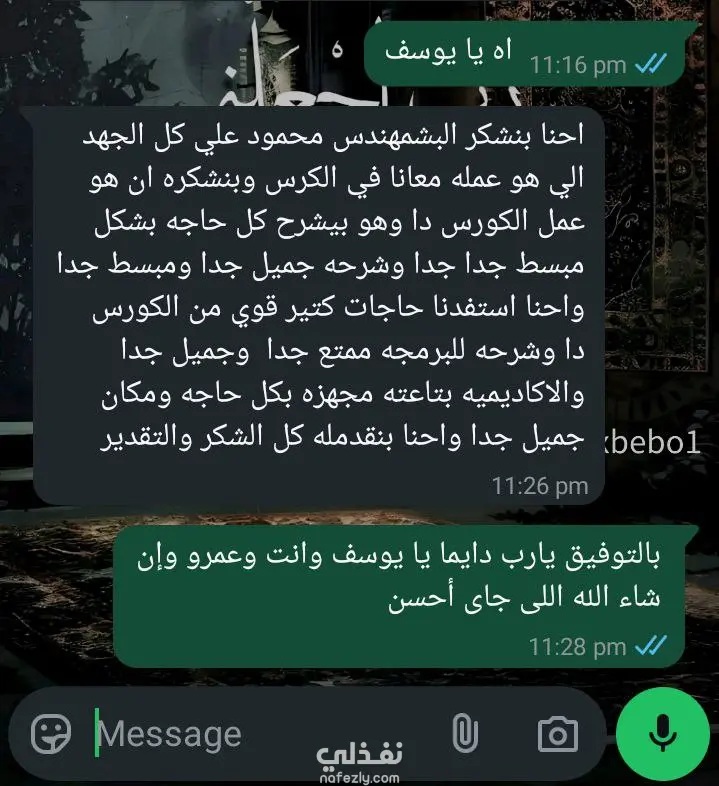
Task: Focus the Message text field
Action: (x=250, y=735)
